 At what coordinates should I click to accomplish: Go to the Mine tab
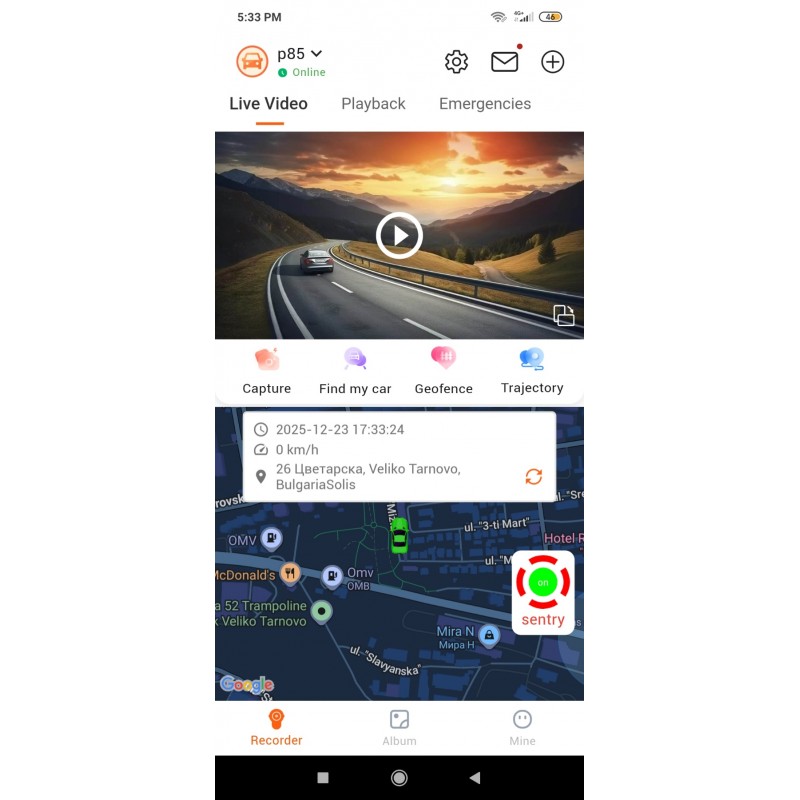[522, 727]
